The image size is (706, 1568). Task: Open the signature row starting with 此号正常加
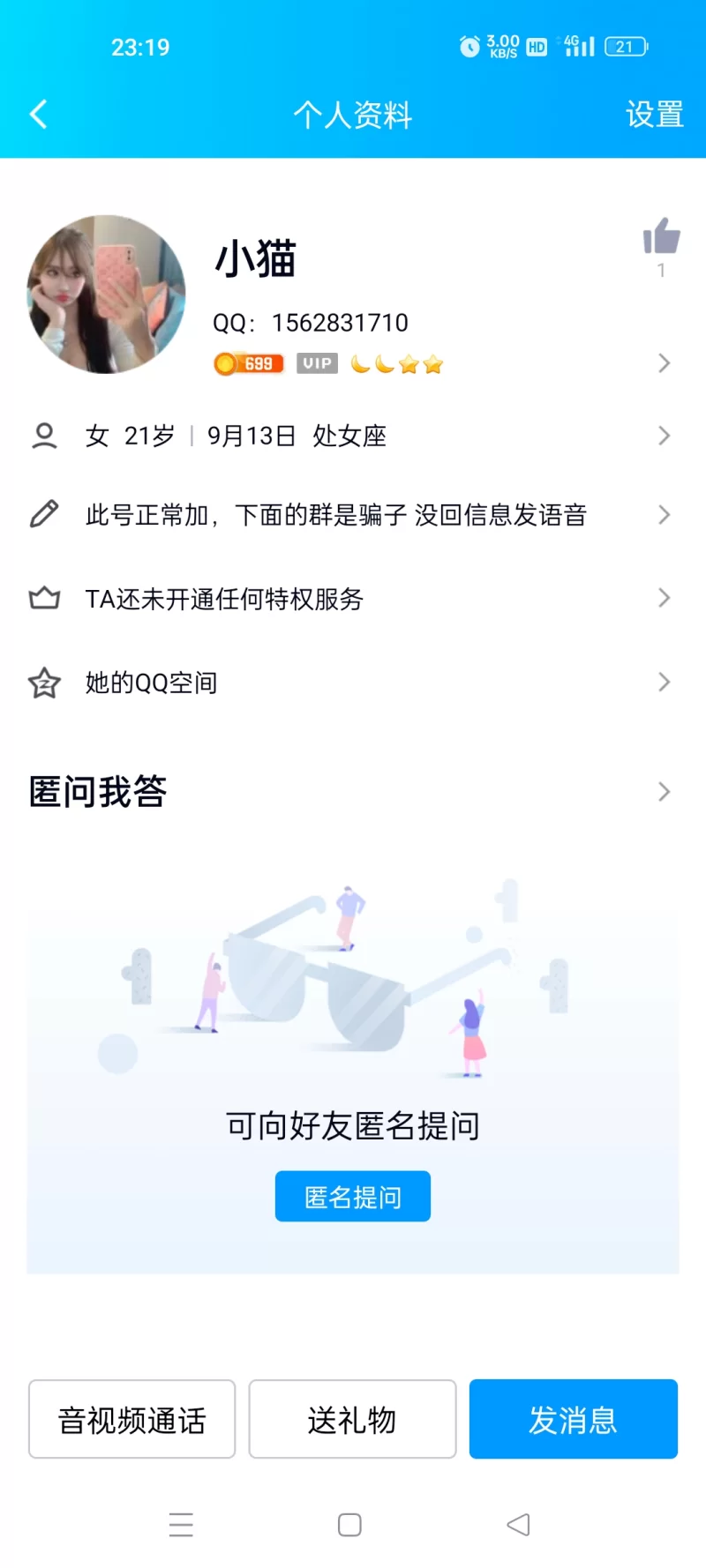click(x=353, y=515)
